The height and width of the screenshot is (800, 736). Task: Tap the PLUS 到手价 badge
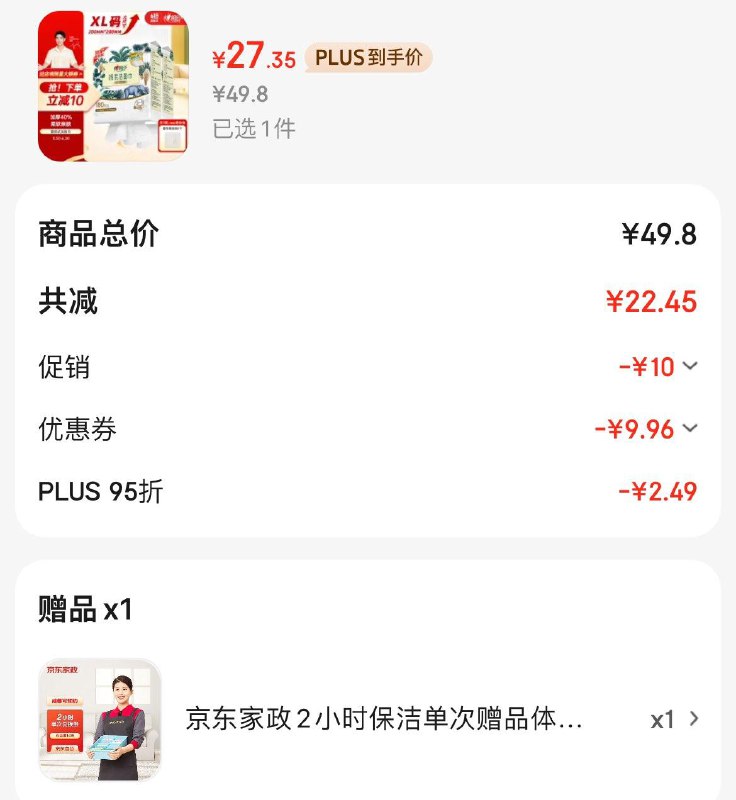[x=370, y=58]
